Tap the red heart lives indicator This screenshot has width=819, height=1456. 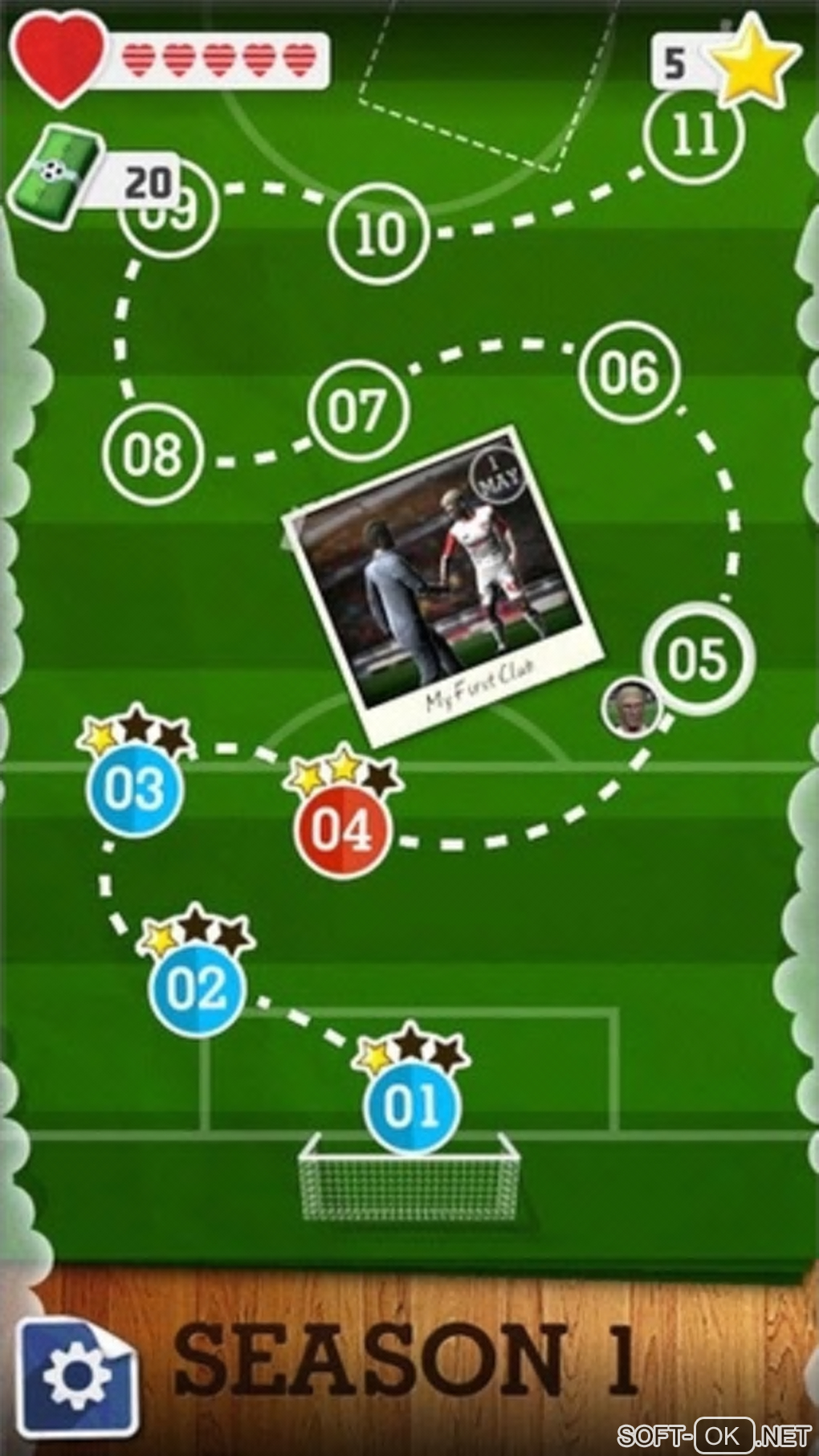[59, 58]
